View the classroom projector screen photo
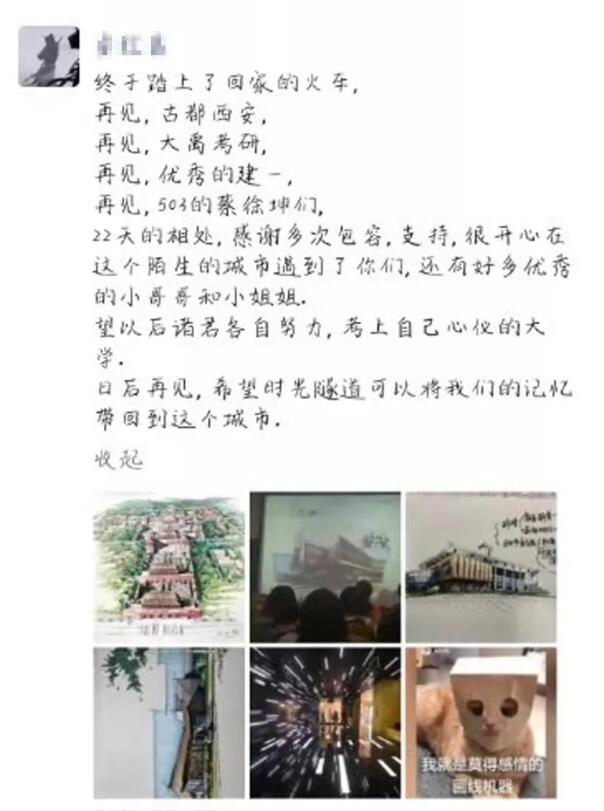The width and height of the screenshot is (604, 811). pos(324,567)
